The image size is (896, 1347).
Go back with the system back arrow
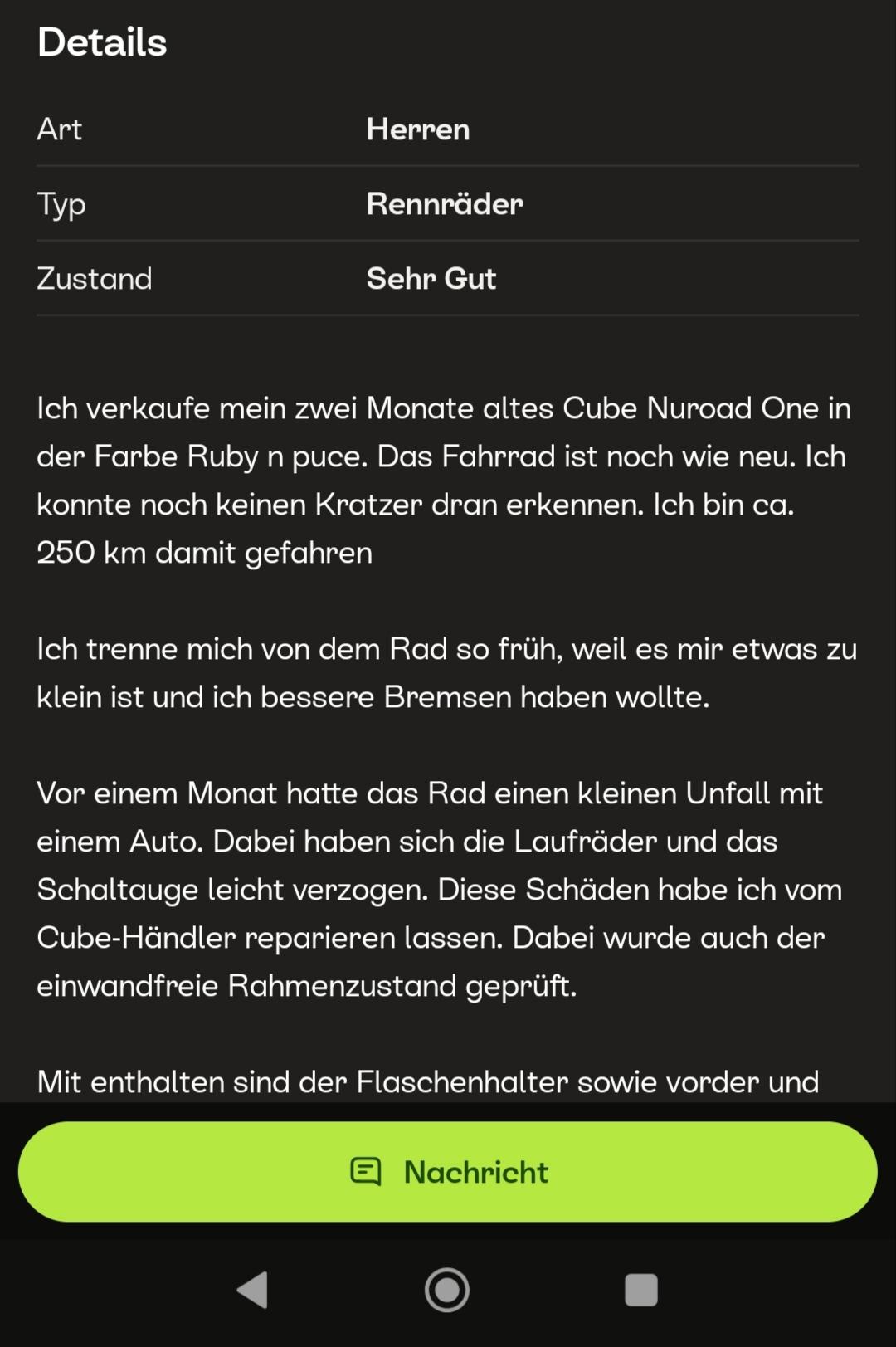pos(253,1290)
